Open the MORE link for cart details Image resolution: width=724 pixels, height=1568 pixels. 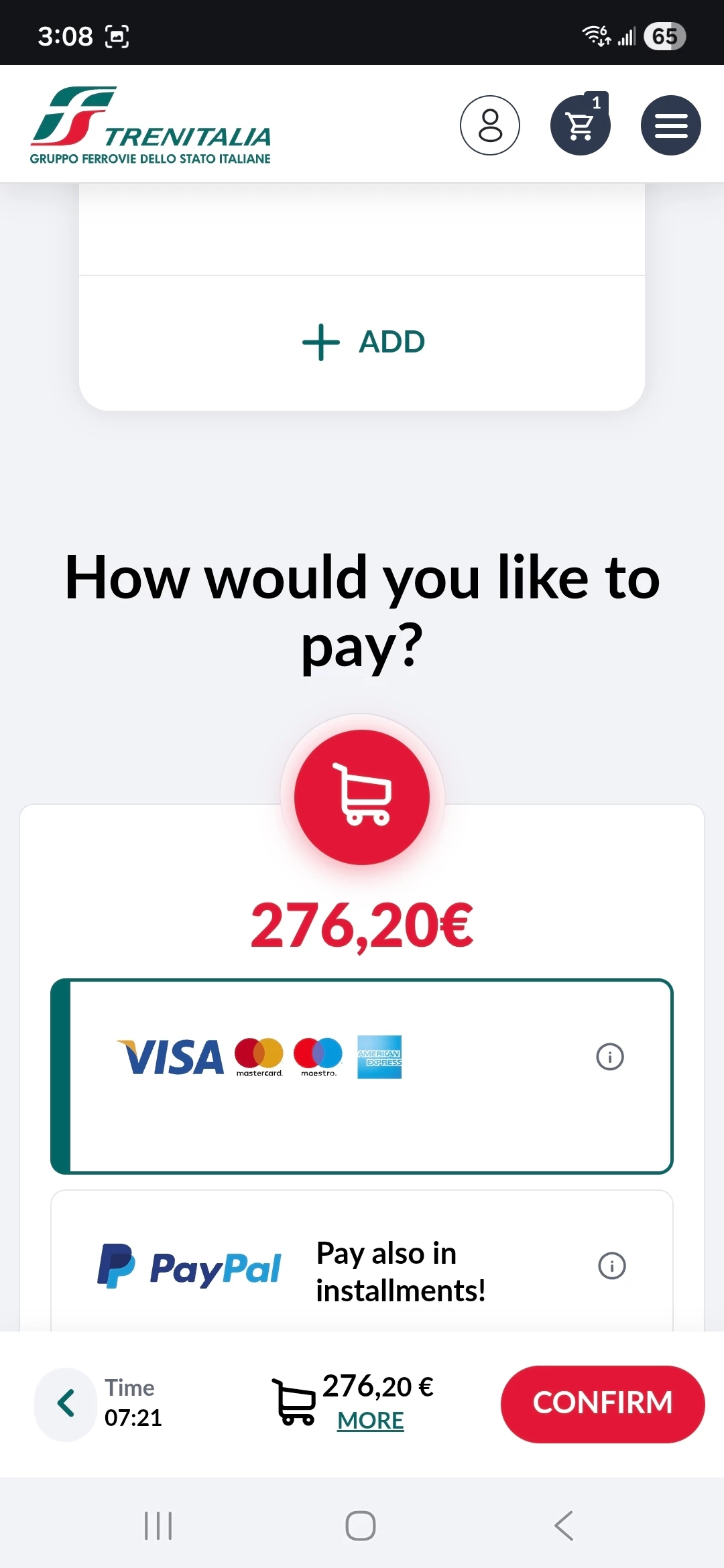pyautogui.click(x=370, y=1420)
